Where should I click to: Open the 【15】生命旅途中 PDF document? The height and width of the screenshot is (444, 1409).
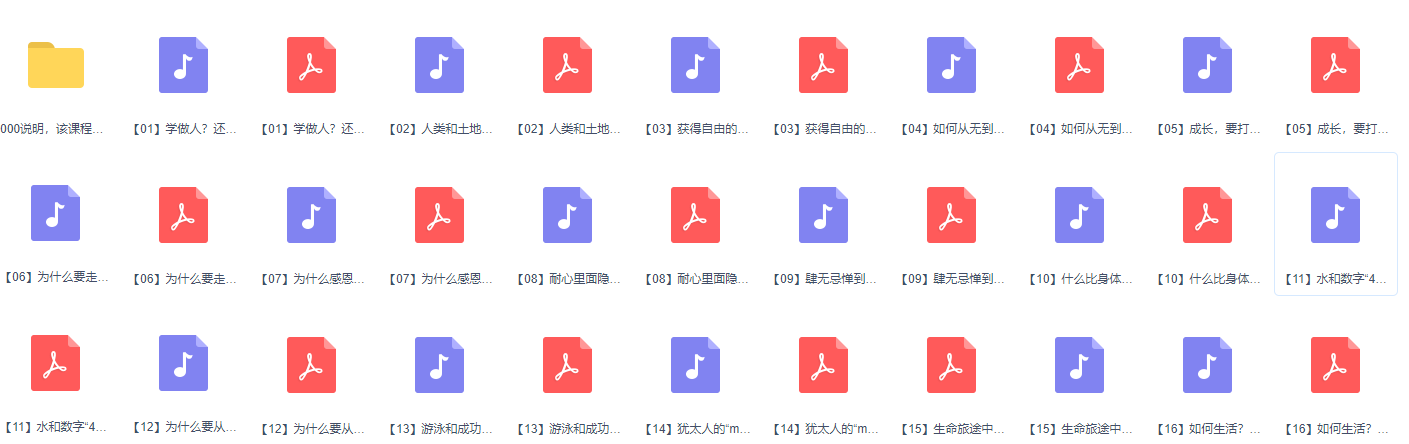click(952, 363)
